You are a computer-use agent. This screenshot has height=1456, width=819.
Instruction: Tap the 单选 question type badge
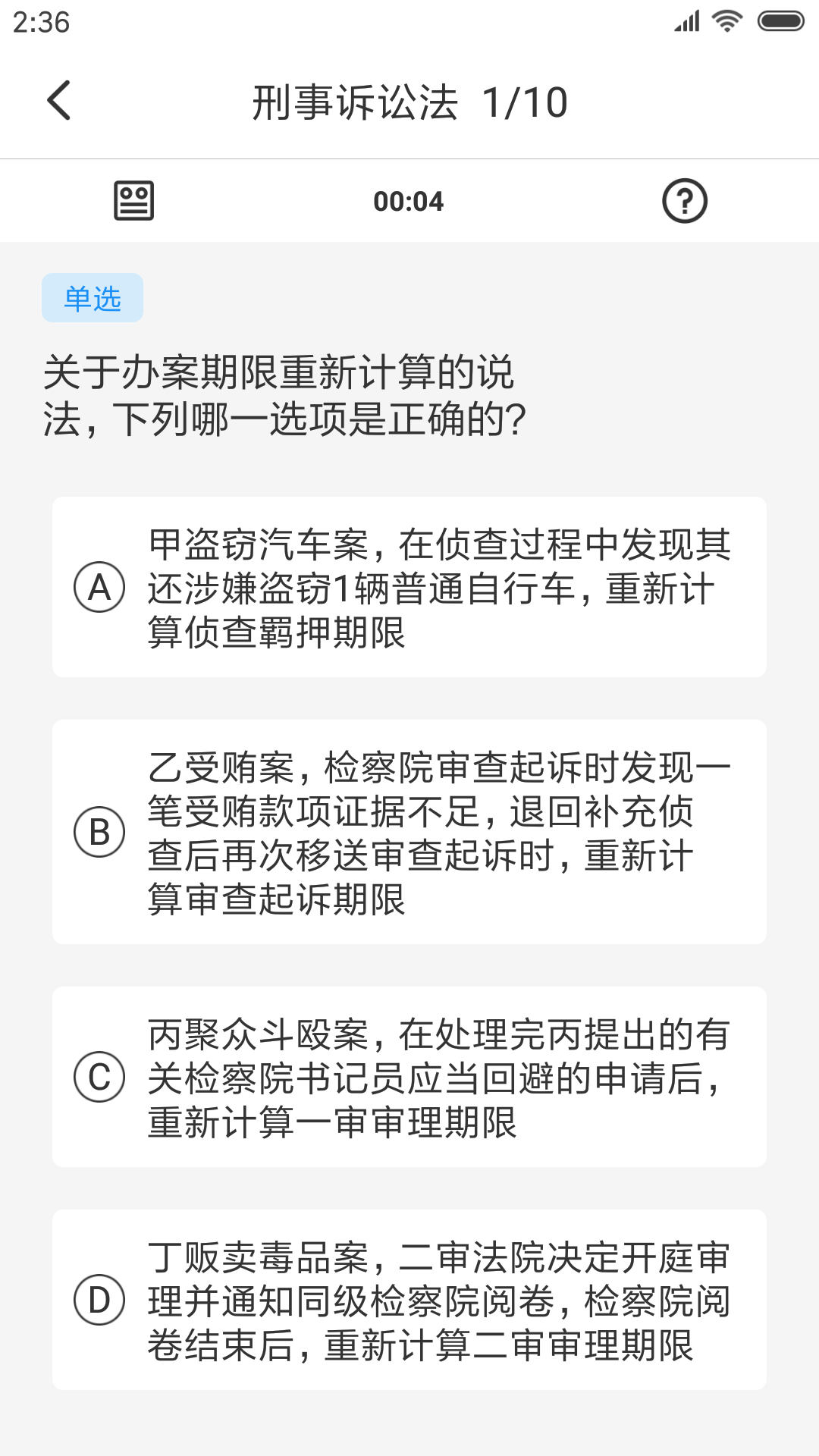tap(92, 297)
